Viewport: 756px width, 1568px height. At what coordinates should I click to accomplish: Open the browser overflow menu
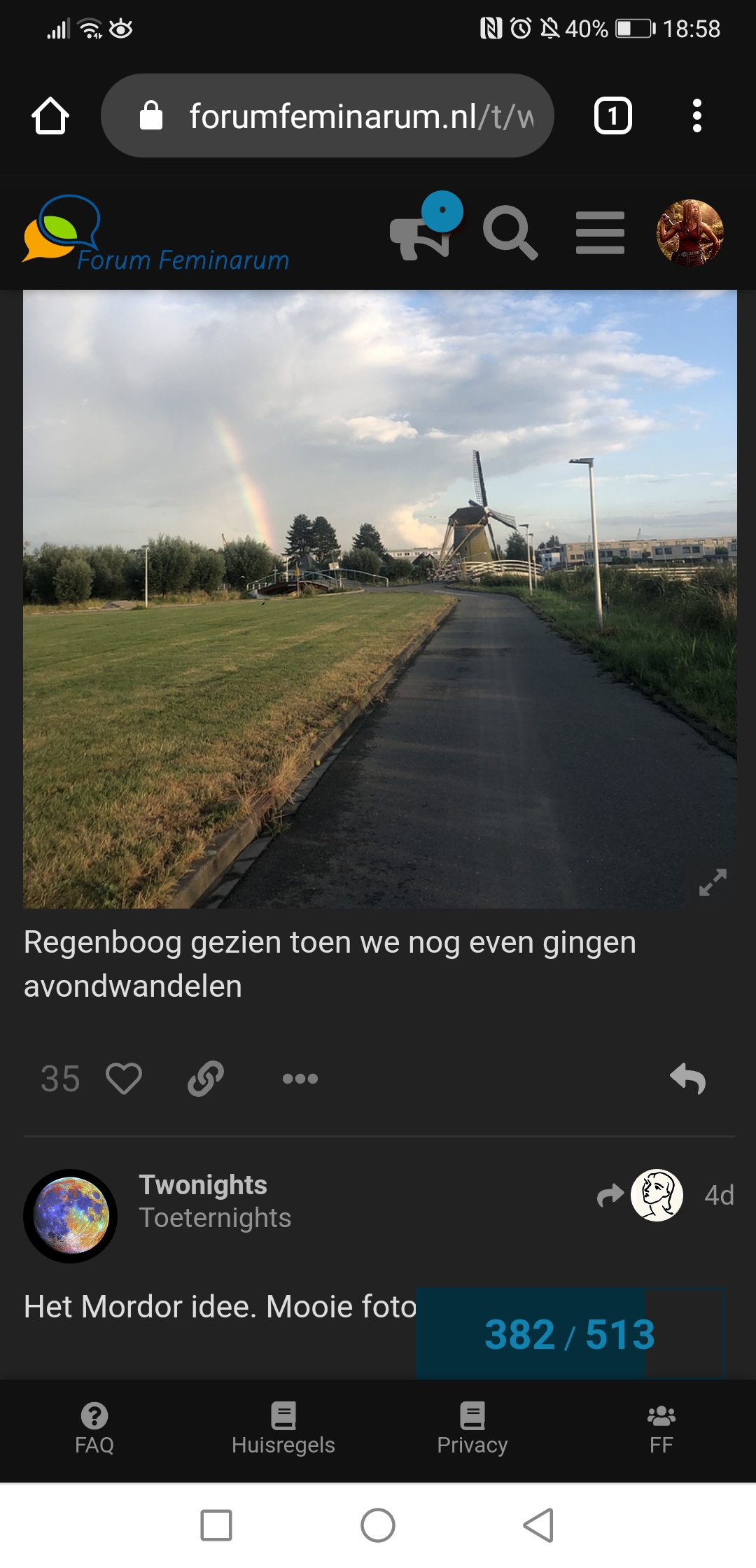696,115
